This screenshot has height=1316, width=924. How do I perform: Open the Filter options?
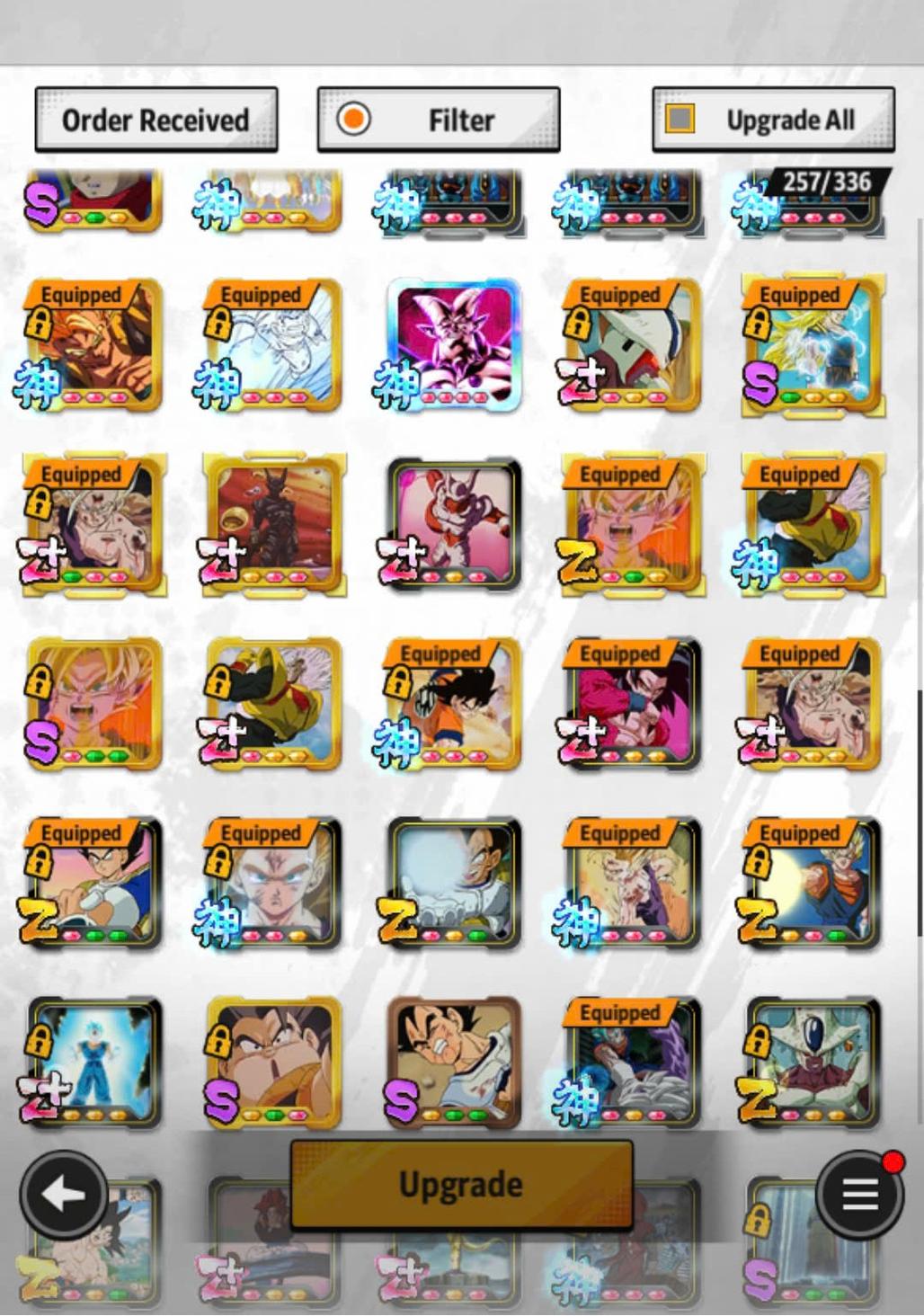click(x=439, y=120)
